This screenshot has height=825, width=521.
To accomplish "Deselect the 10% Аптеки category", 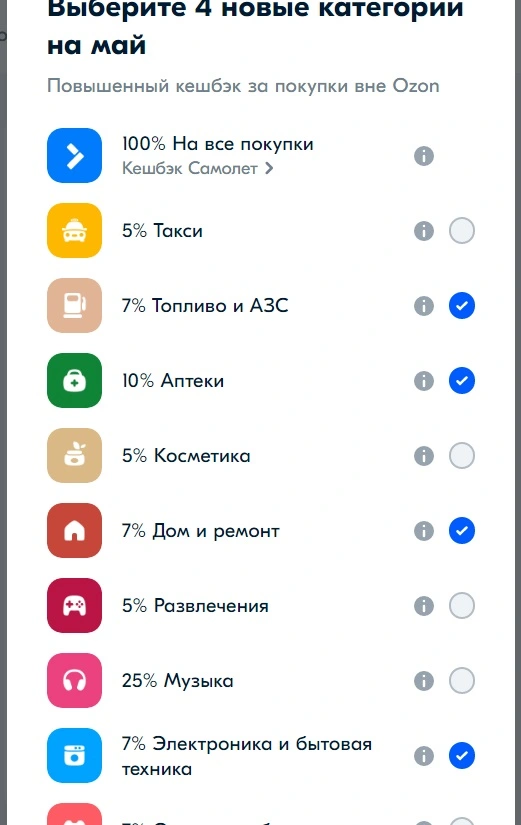I will pos(462,380).
